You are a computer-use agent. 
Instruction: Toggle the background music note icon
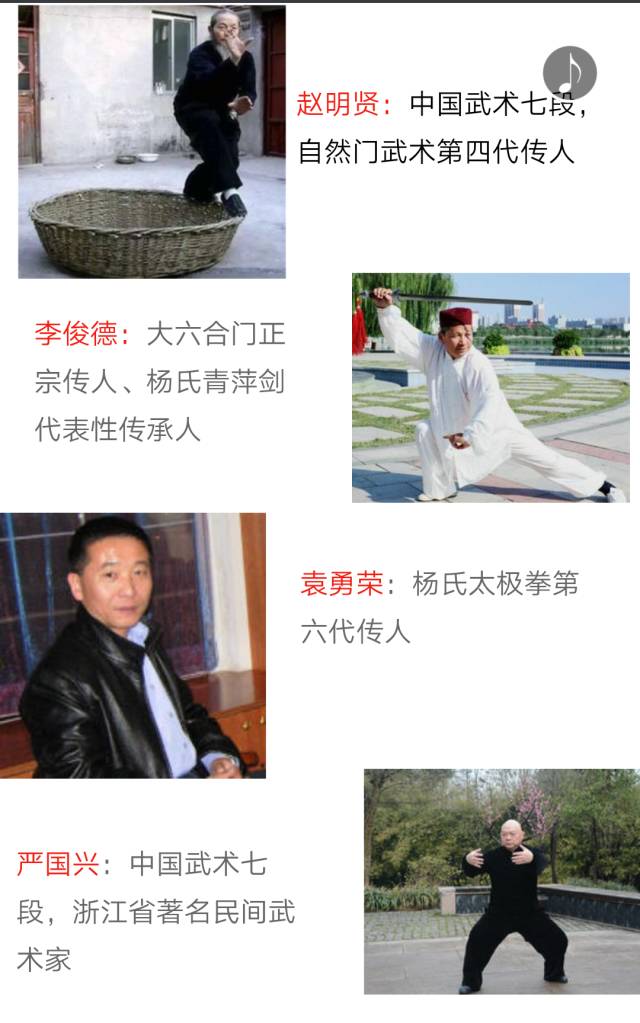pyautogui.click(x=569, y=72)
